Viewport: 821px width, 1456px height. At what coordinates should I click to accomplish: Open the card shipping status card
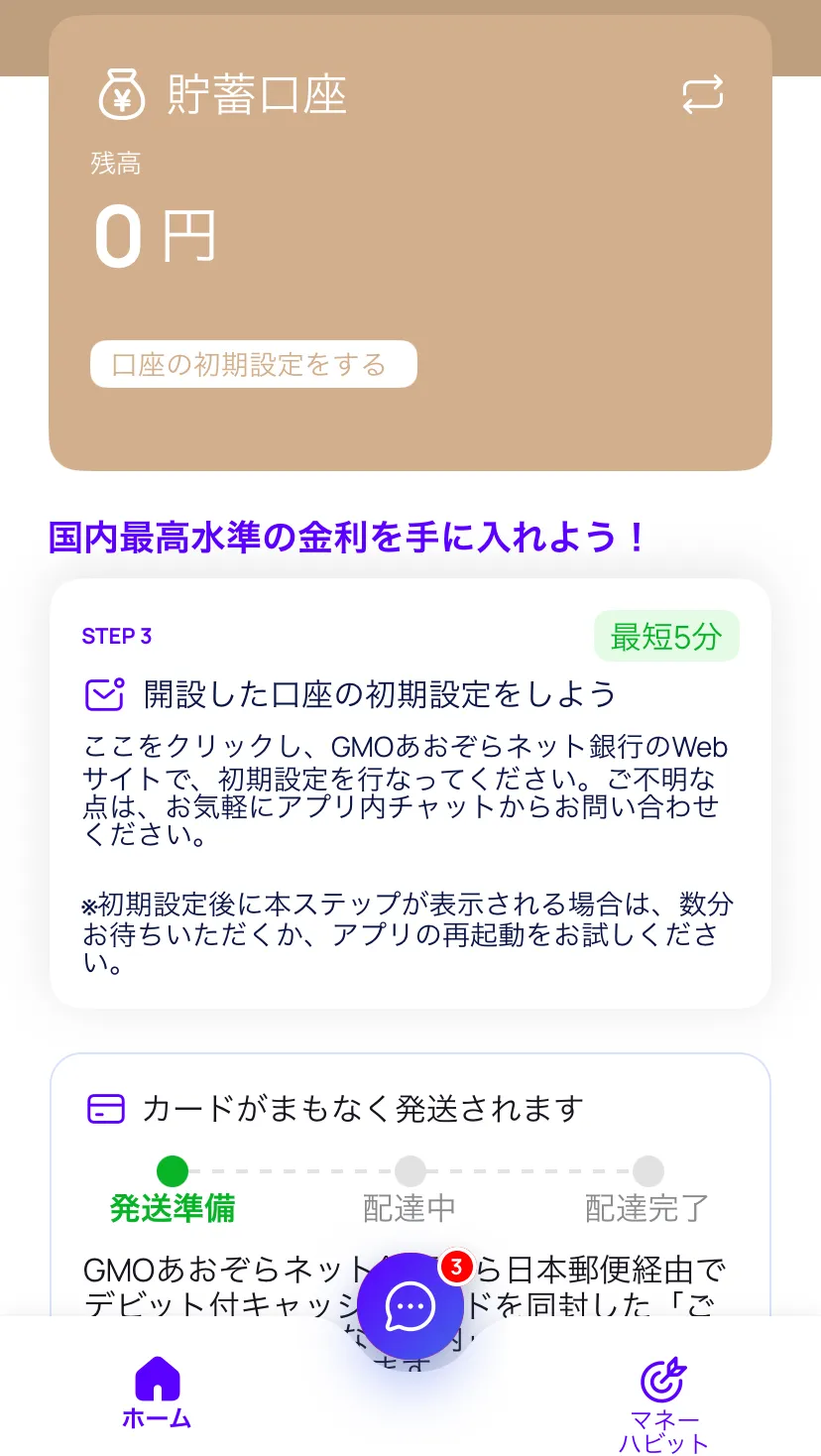[410, 1185]
